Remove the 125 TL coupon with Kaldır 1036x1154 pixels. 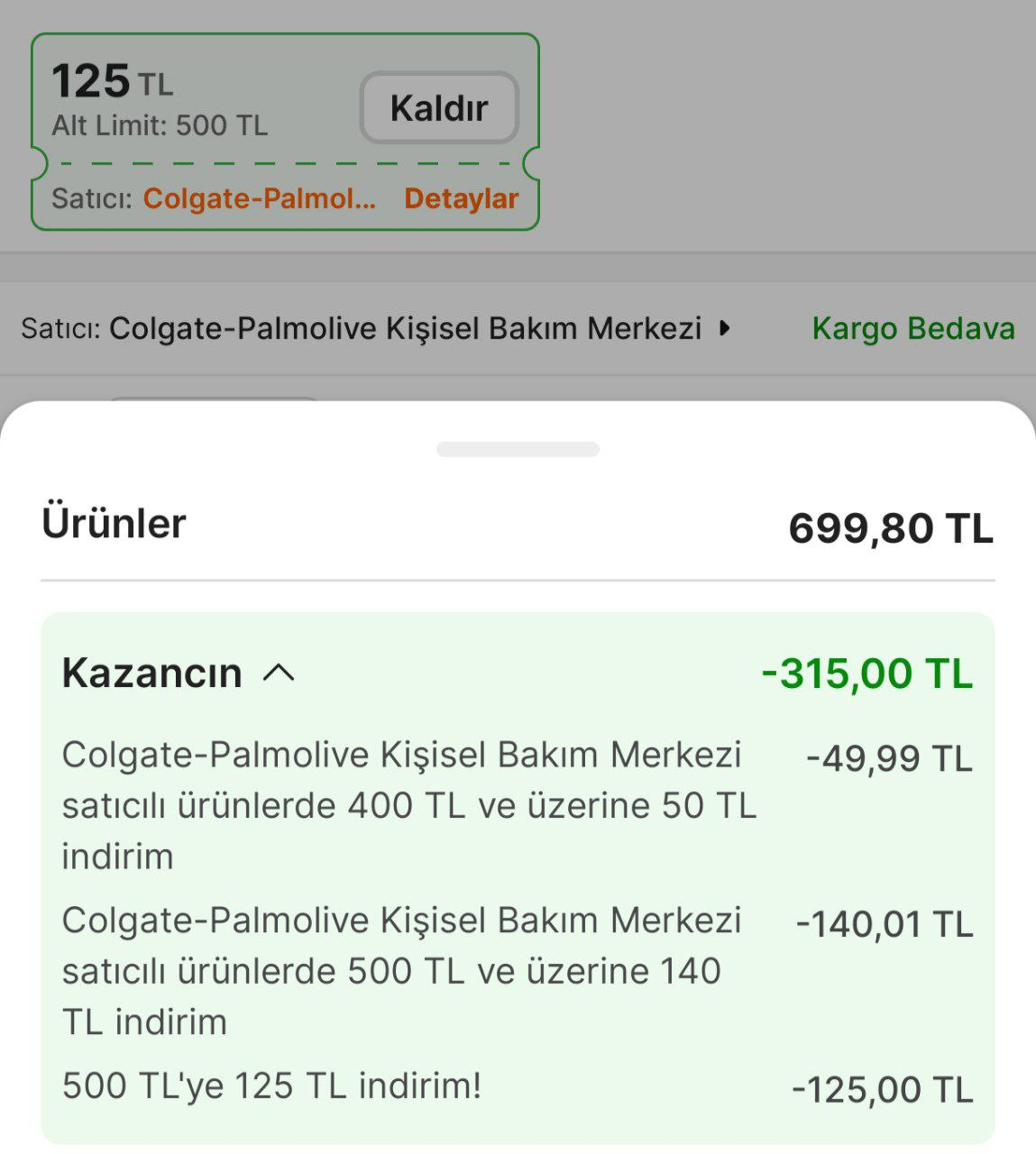click(x=439, y=108)
